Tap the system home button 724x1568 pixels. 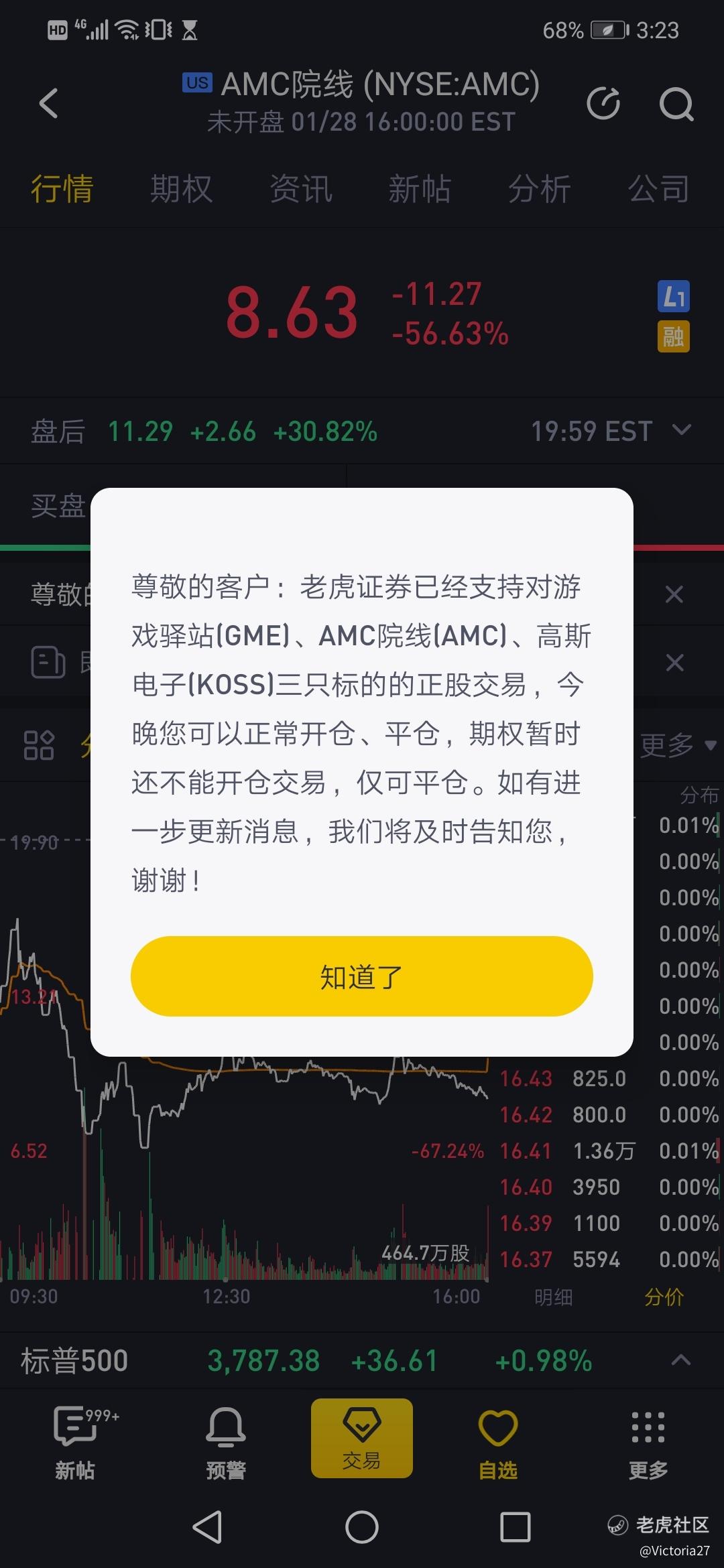(362, 1527)
